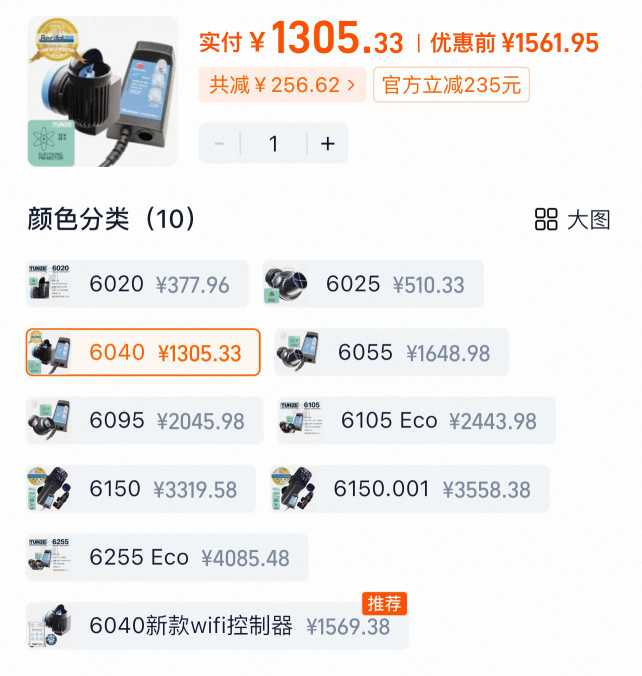Choose the 6040新款wifi控制器 variant
Viewport: 642px width, 676px height.
point(217,626)
